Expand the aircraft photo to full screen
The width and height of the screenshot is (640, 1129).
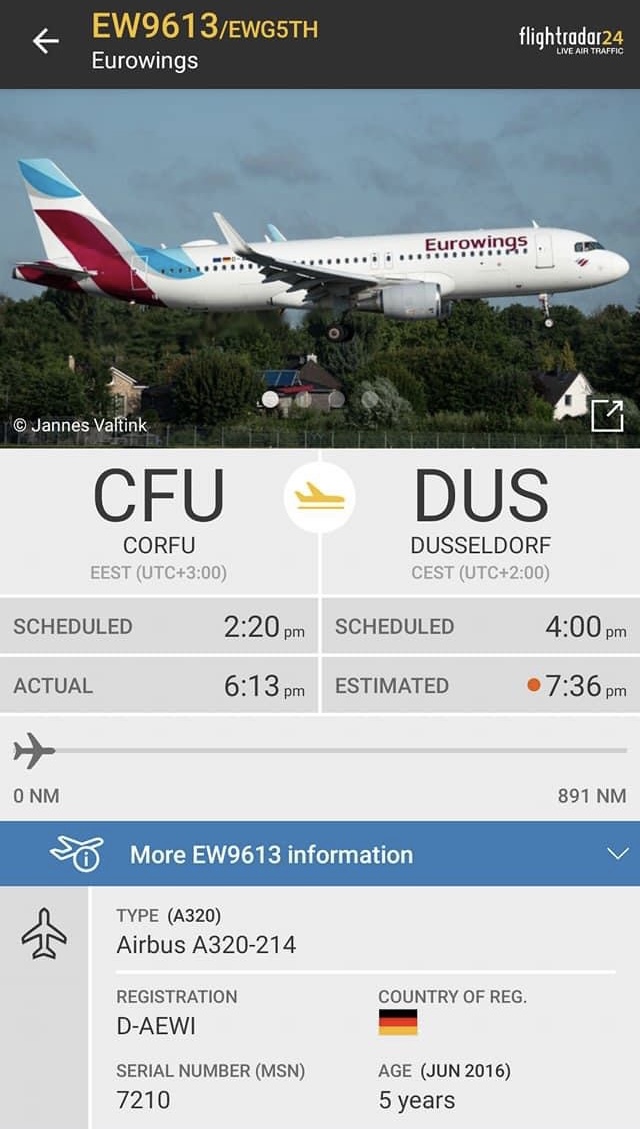(x=607, y=415)
